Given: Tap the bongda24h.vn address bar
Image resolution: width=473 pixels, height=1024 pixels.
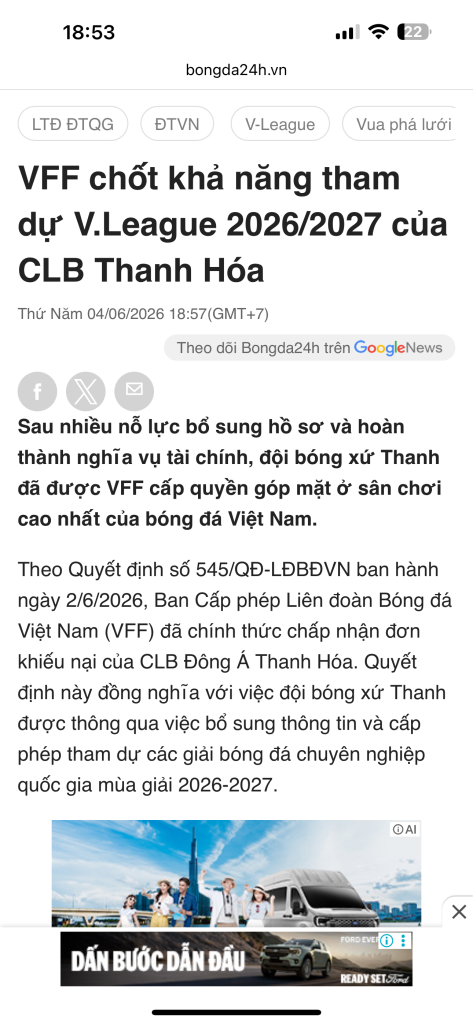Looking at the screenshot, I should click(x=236, y=70).
